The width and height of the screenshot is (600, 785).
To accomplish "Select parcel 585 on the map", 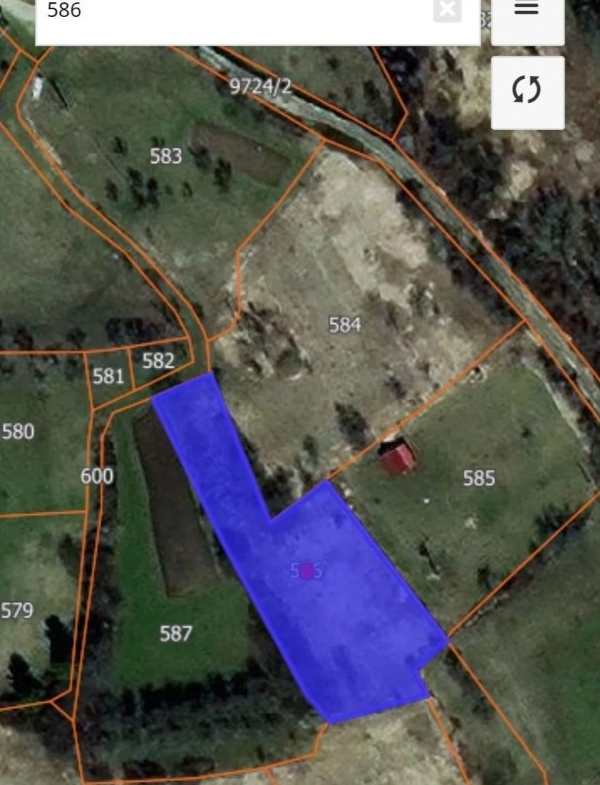I will tap(479, 479).
